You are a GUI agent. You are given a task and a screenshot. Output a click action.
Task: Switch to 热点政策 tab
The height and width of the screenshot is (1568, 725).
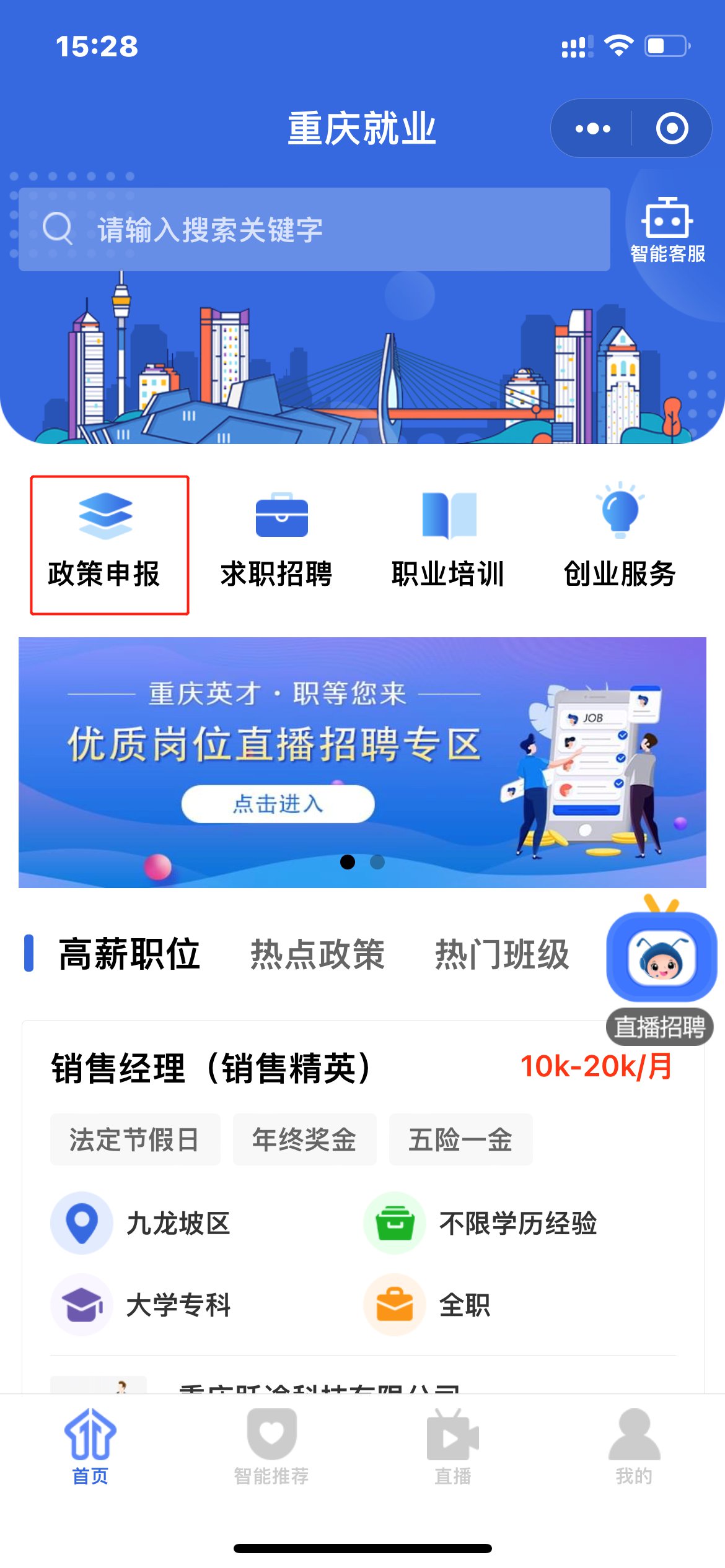pyautogui.click(x=317, y=954)
